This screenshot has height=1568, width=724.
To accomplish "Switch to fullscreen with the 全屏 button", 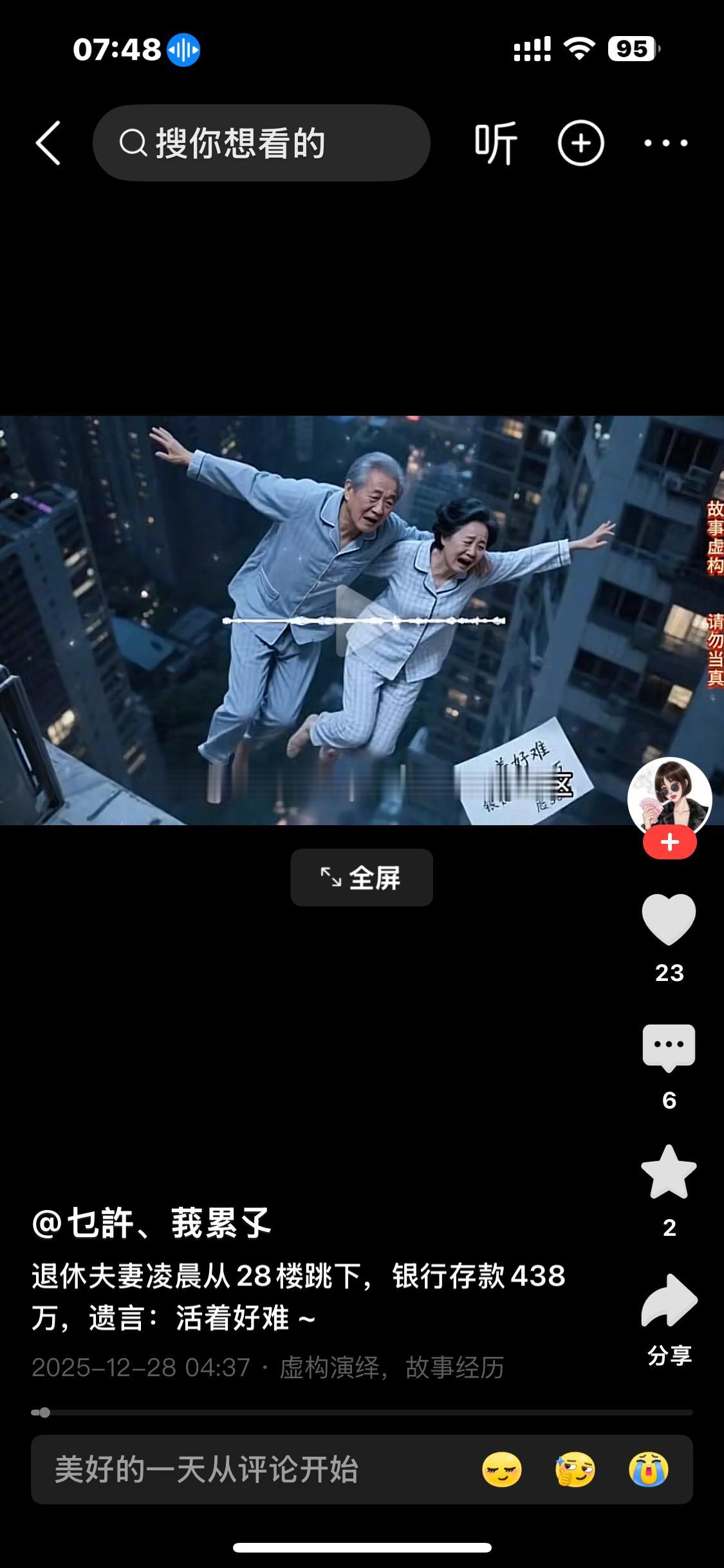I will (x=362, y=877).
